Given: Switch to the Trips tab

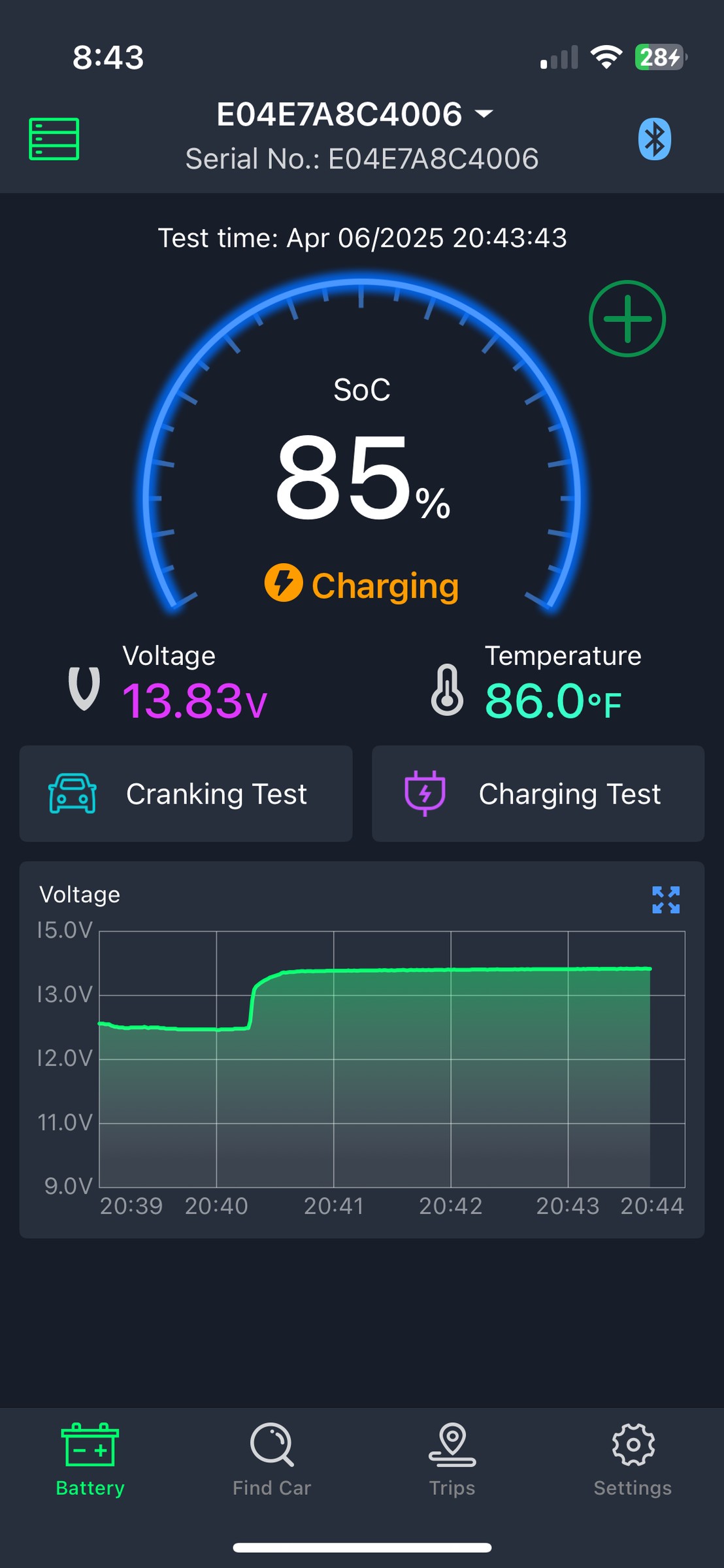Looking at the screenshot, I should pyautogui.click(x=452, y=1460).
